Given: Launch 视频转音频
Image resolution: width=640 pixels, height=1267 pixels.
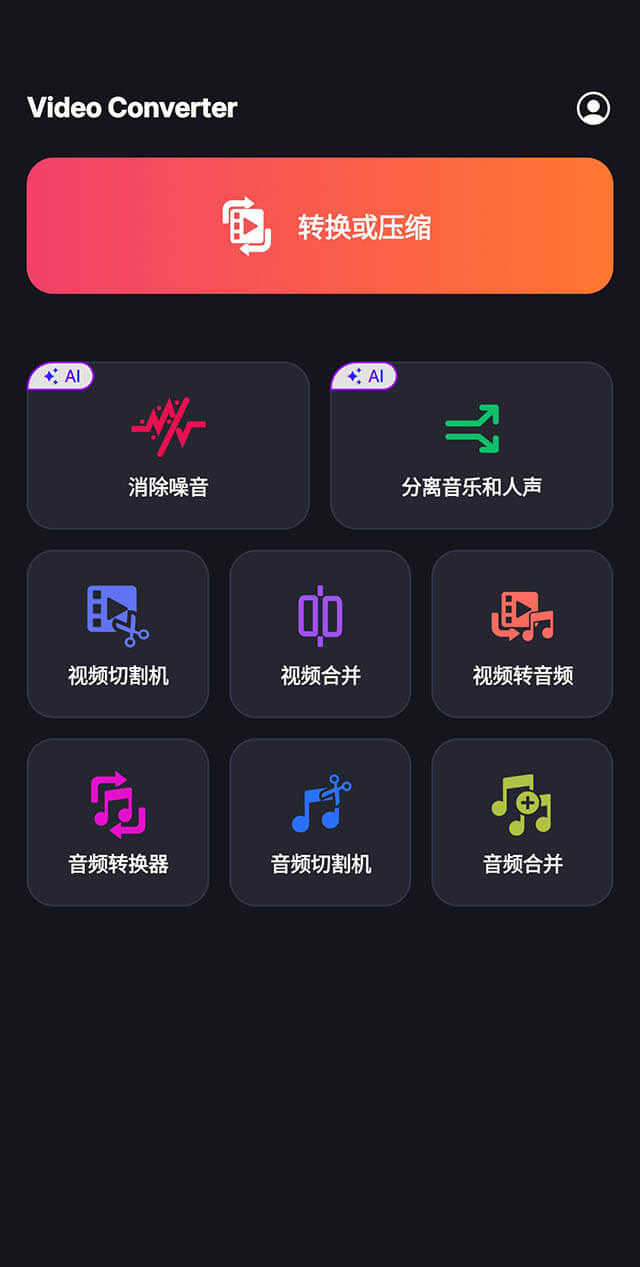Looking at the screenshot, I should [522, 634].
